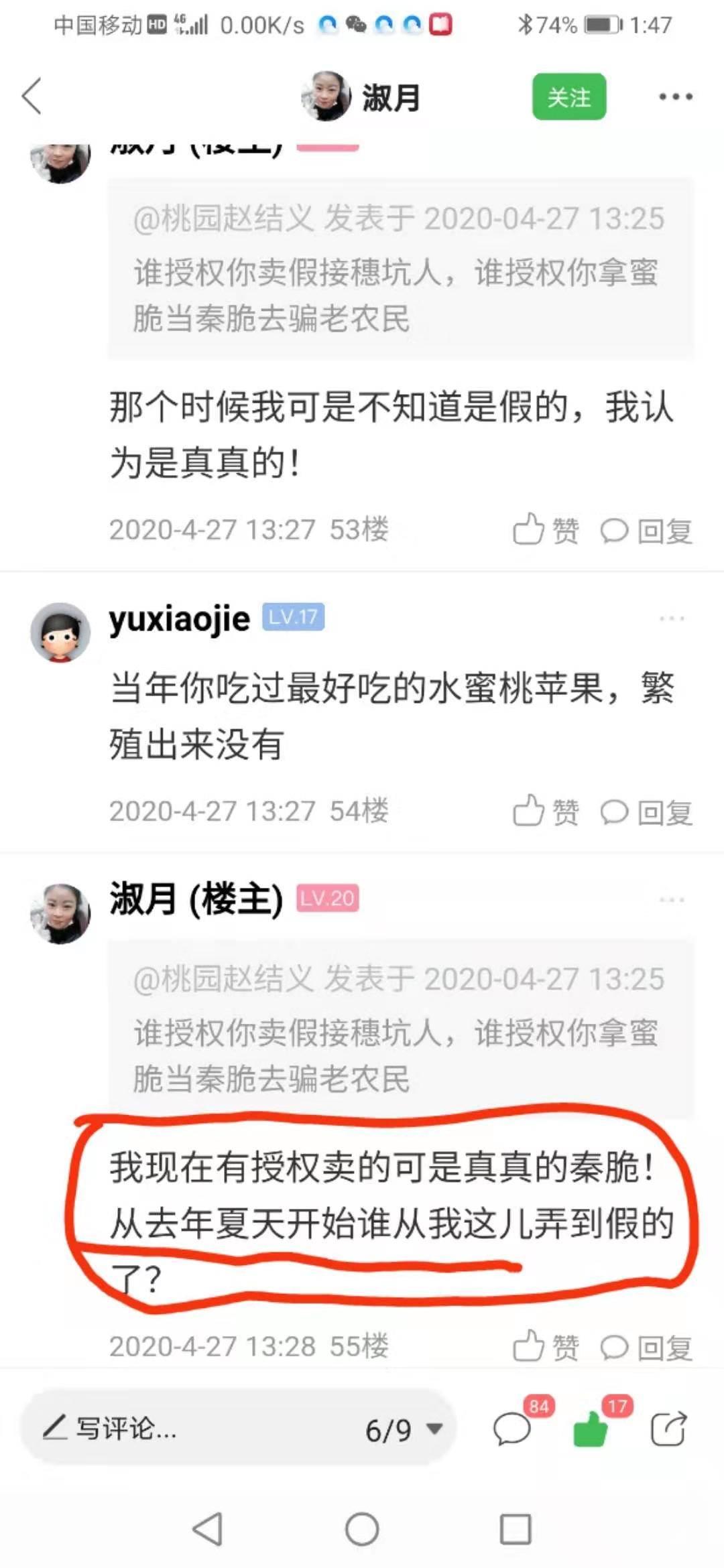724x1568 pixels.
Task: Open more options on the 55楼 comment
Action: [x=672, y=900]
